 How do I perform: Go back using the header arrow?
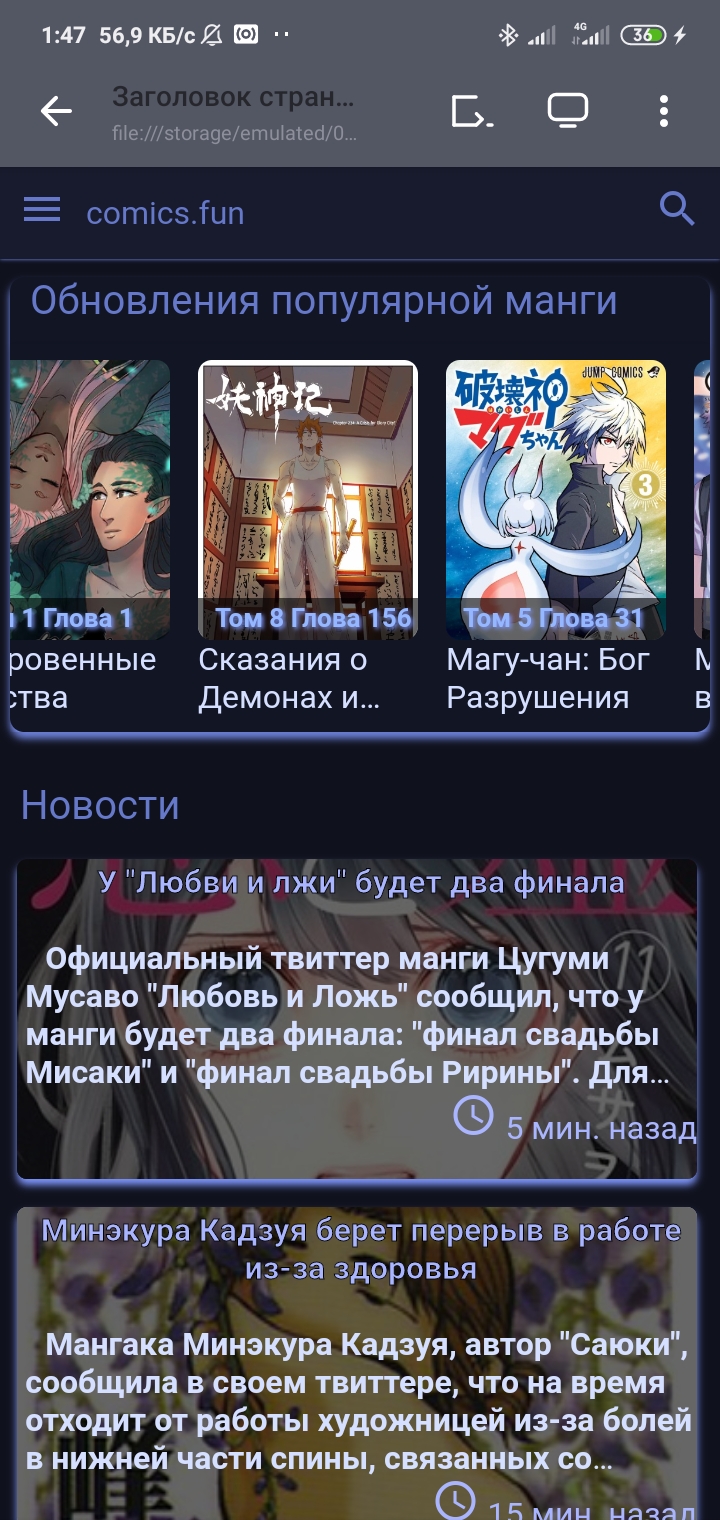pos(56,112)
